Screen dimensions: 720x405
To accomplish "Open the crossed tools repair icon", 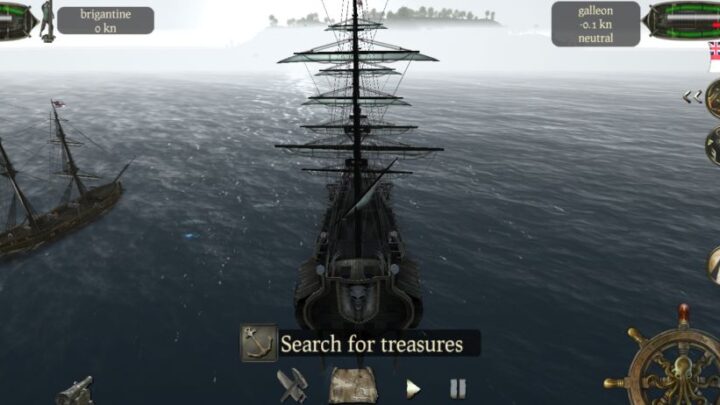I will pyautogui.click(x=292, y=385).
